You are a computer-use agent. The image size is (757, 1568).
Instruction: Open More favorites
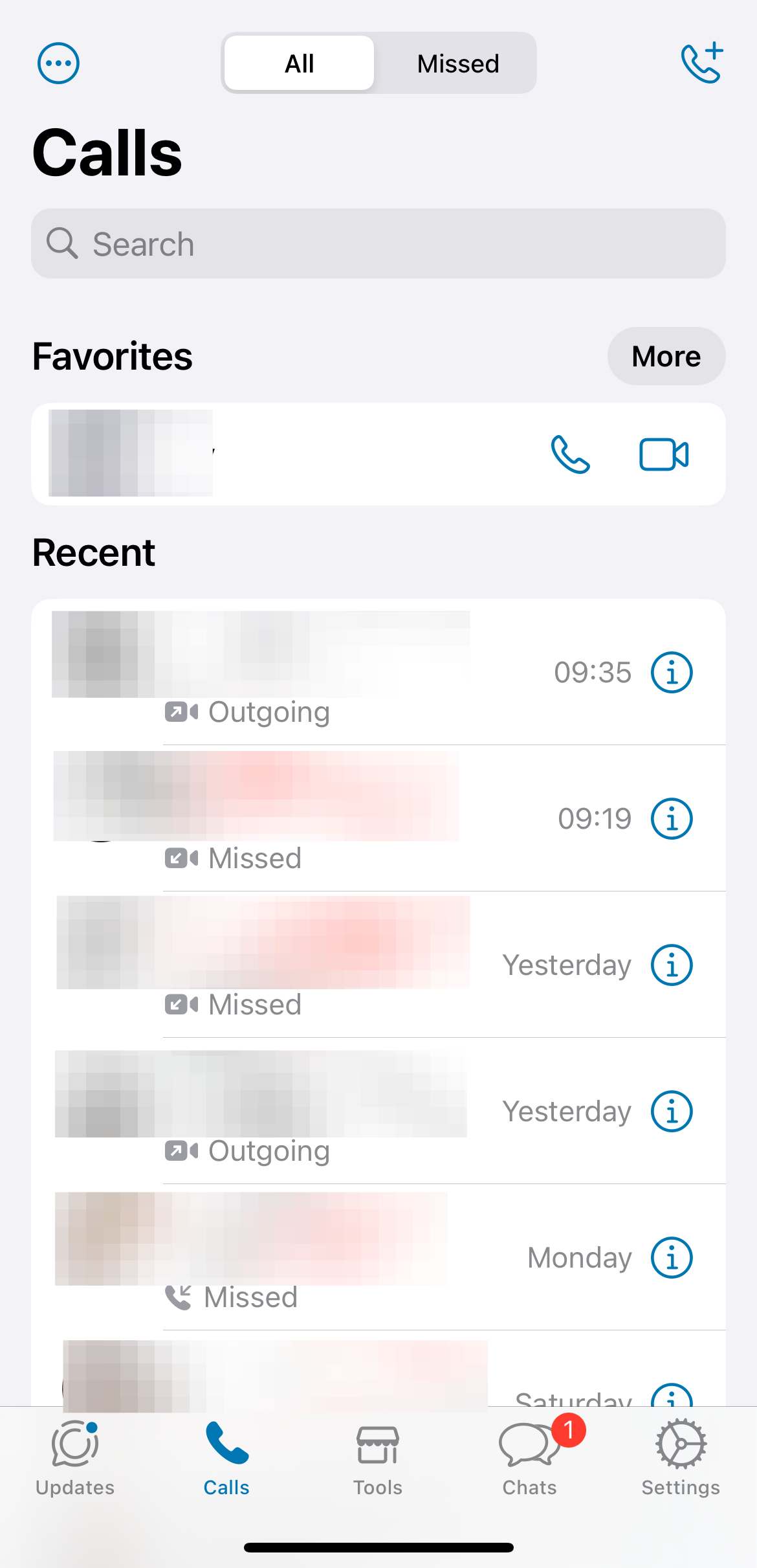pos(666,356)
